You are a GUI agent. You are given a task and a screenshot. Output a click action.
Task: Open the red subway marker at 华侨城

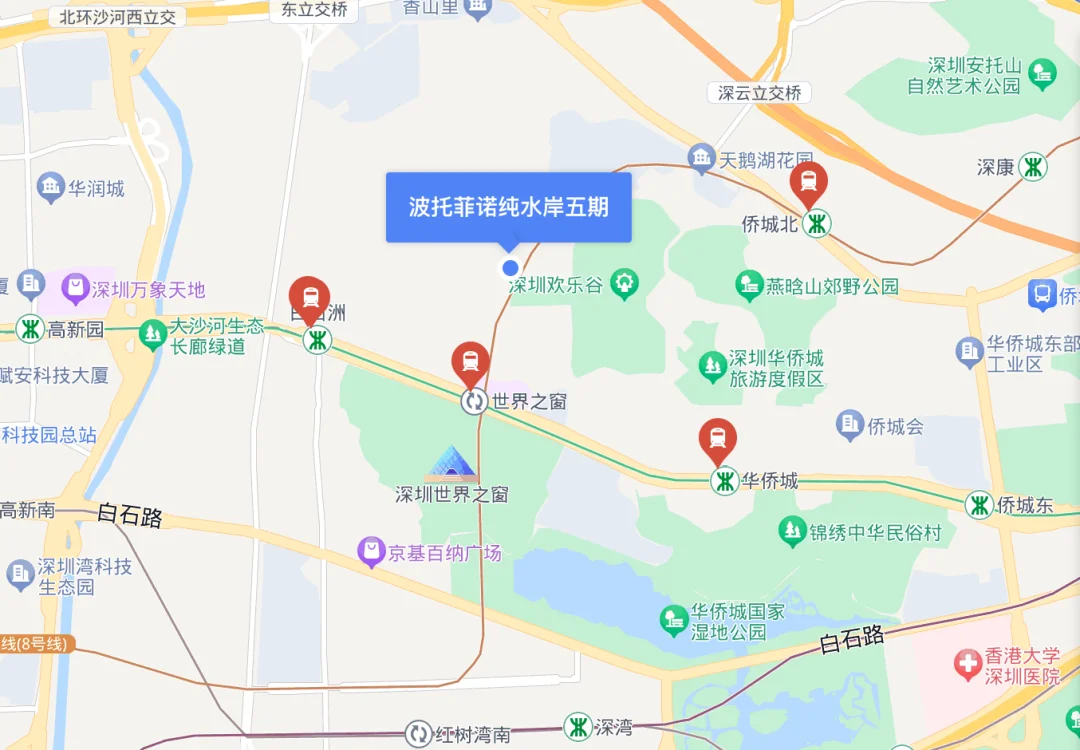[x=717, y=439]
